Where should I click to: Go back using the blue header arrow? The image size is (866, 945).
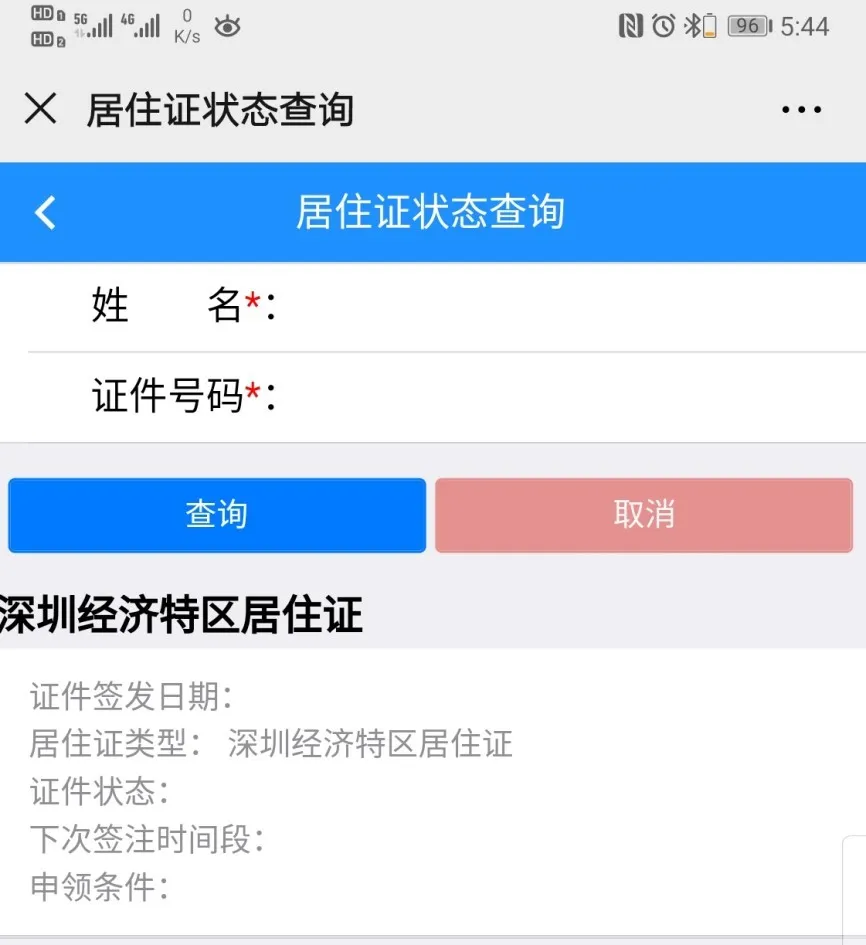pyautogui.click(x=45, y=212)
